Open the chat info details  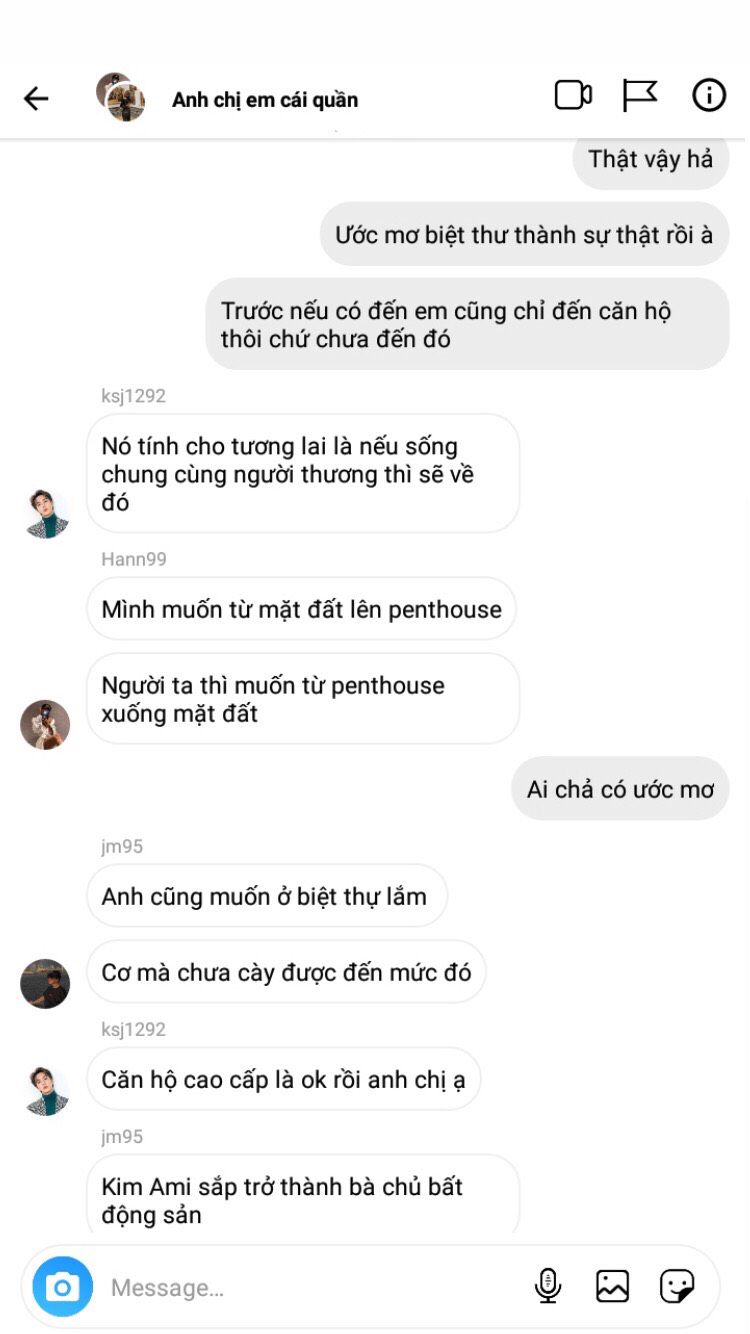coord(709,96)
